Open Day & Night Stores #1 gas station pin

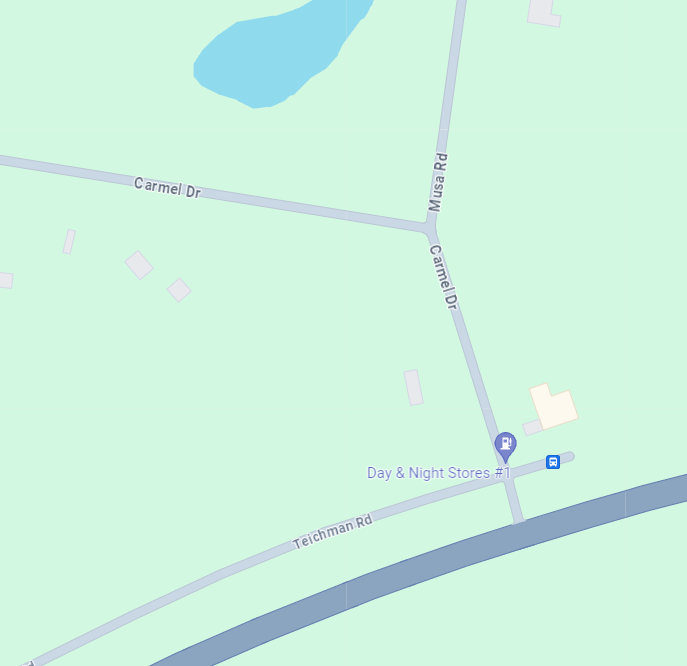[x=506, y=444]
